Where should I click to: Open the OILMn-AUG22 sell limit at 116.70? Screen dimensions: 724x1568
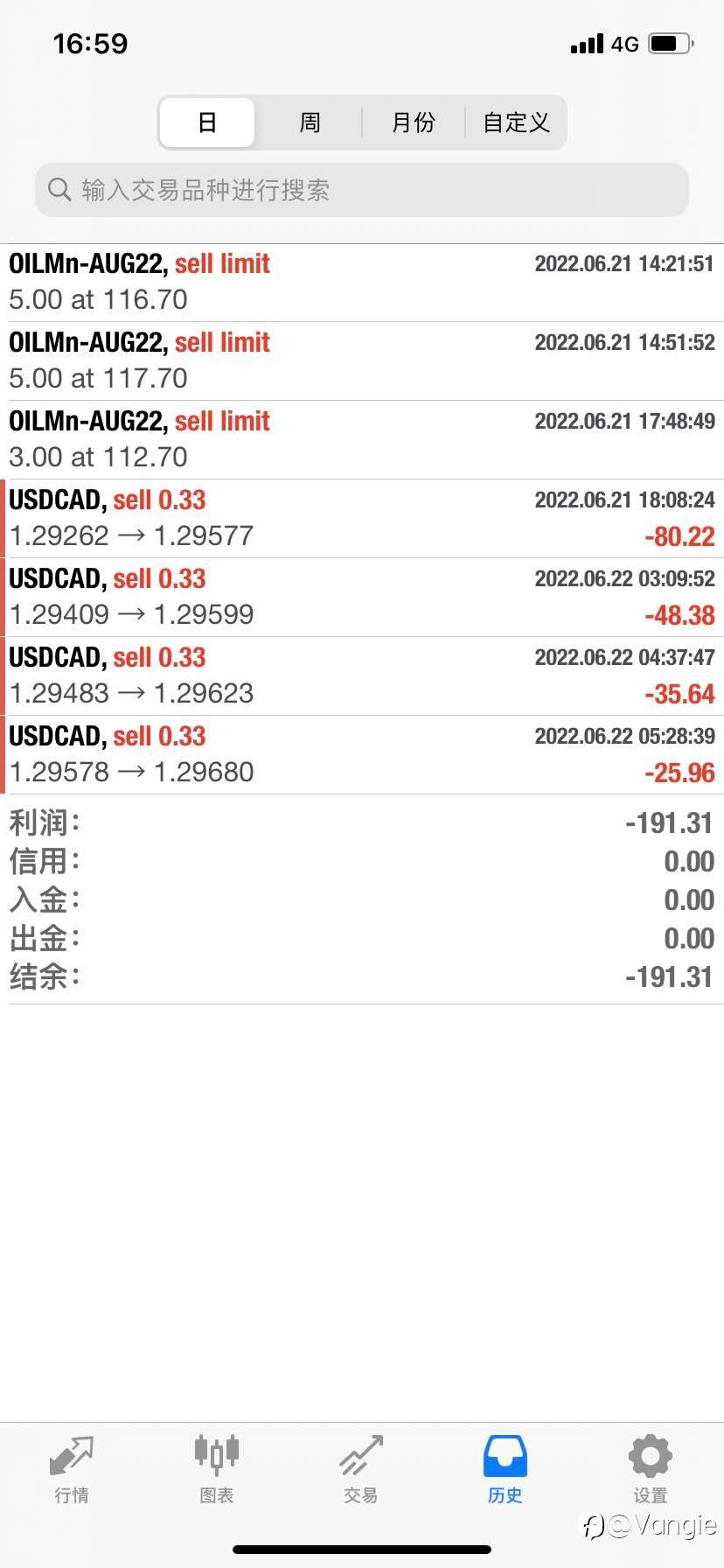coord(362,282)
